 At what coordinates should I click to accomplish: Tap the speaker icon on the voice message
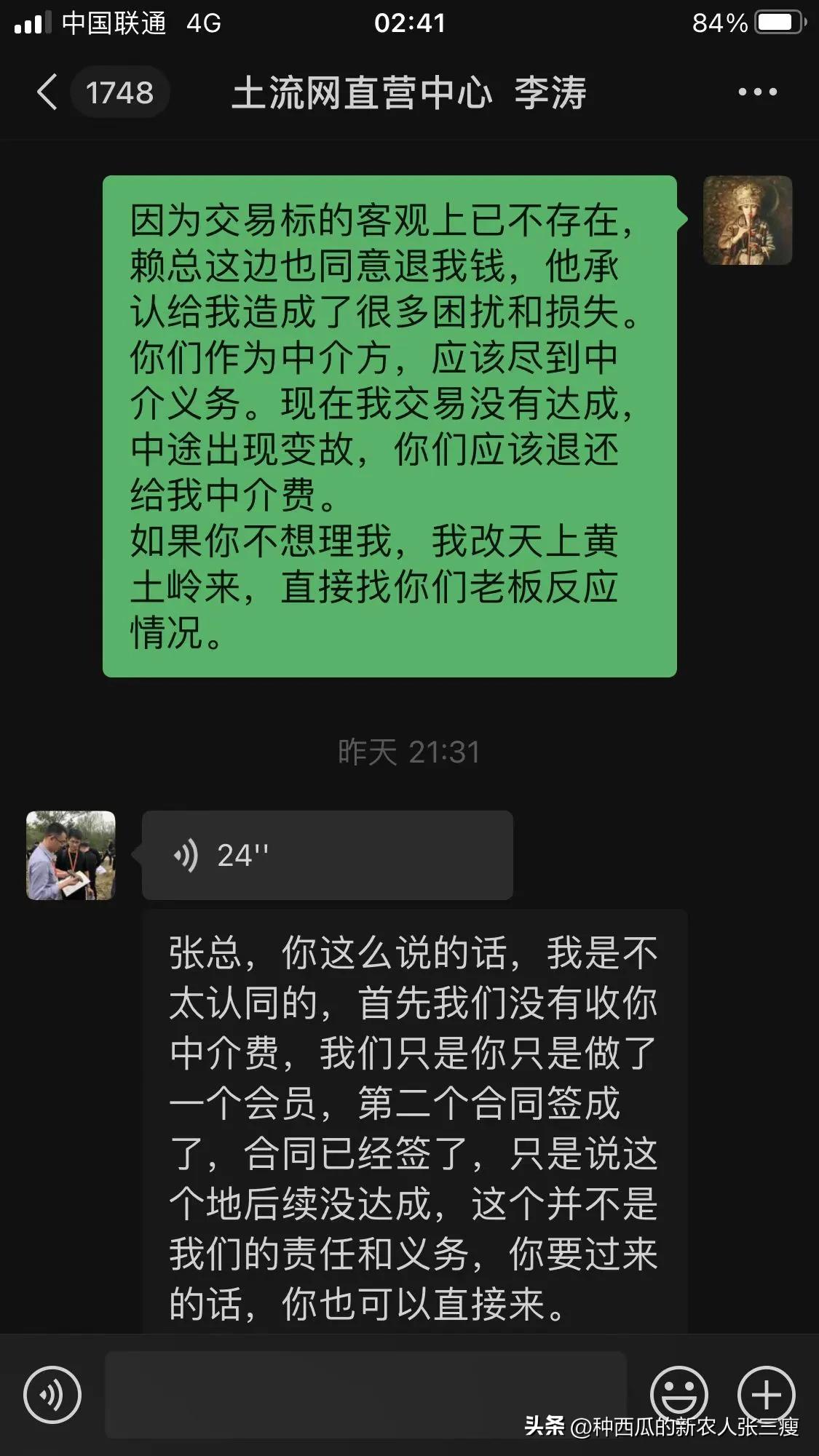pyautogui.click(x=186, y=856)
